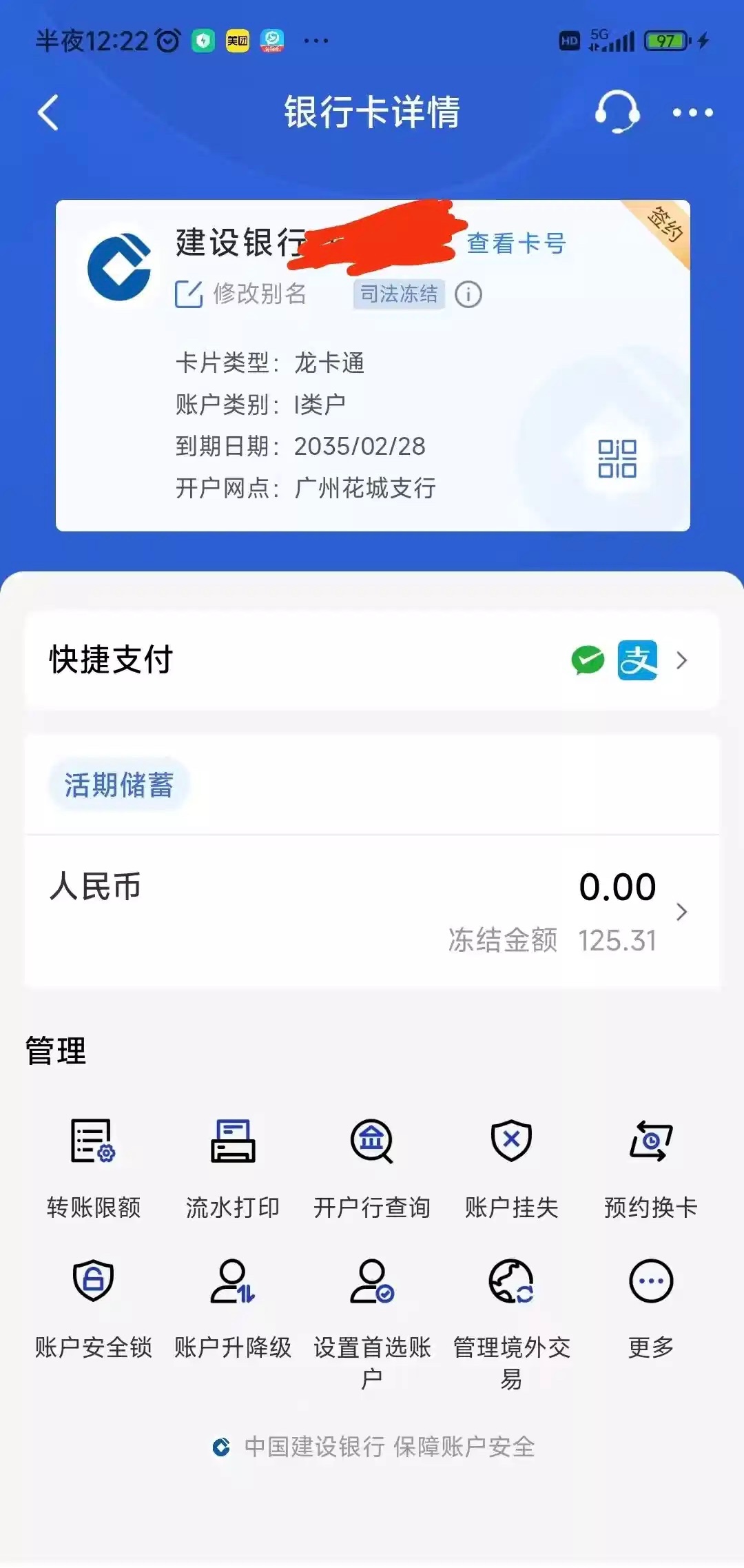Open 管理境外交易
The height and width of the screenshot is (1568, 744).
pyautogui.click(x=511, y=1316)
